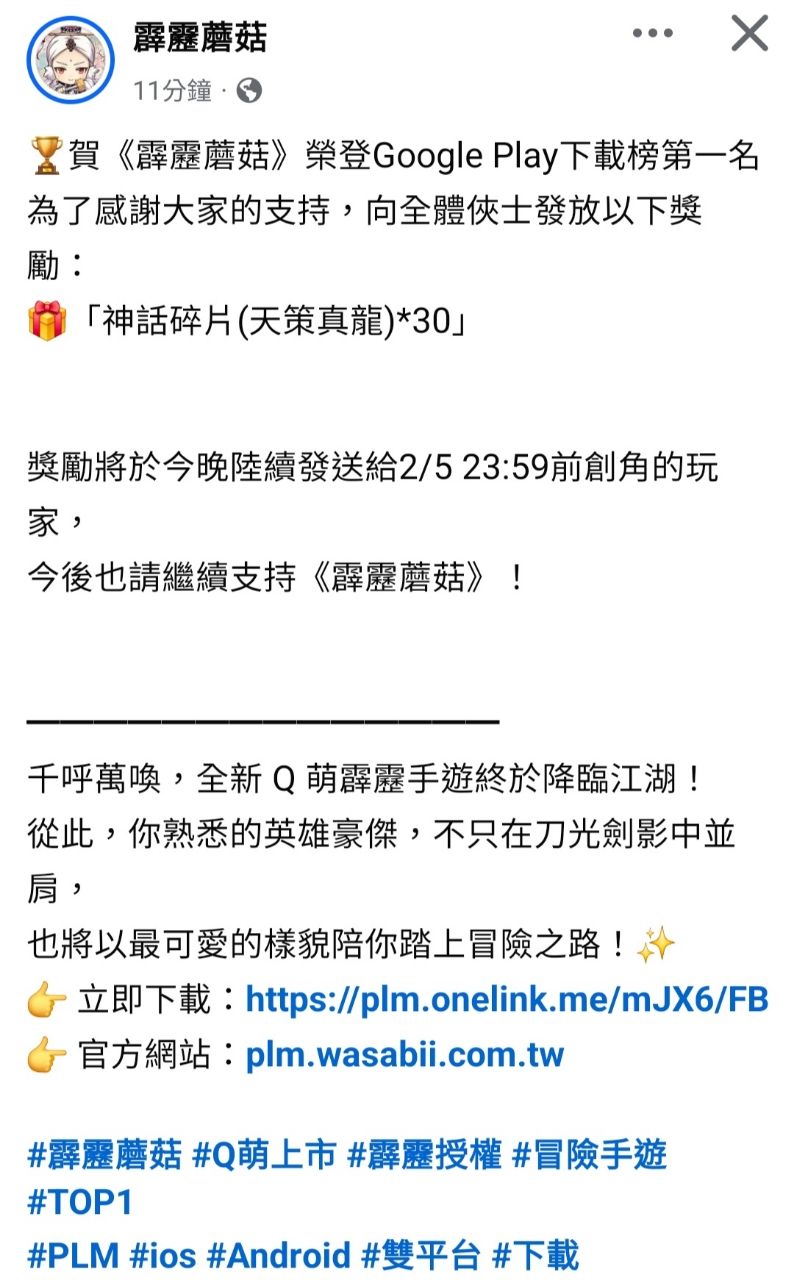
Task: Open hashtag #霹靂蘑菇
Action: point(104,1156)
